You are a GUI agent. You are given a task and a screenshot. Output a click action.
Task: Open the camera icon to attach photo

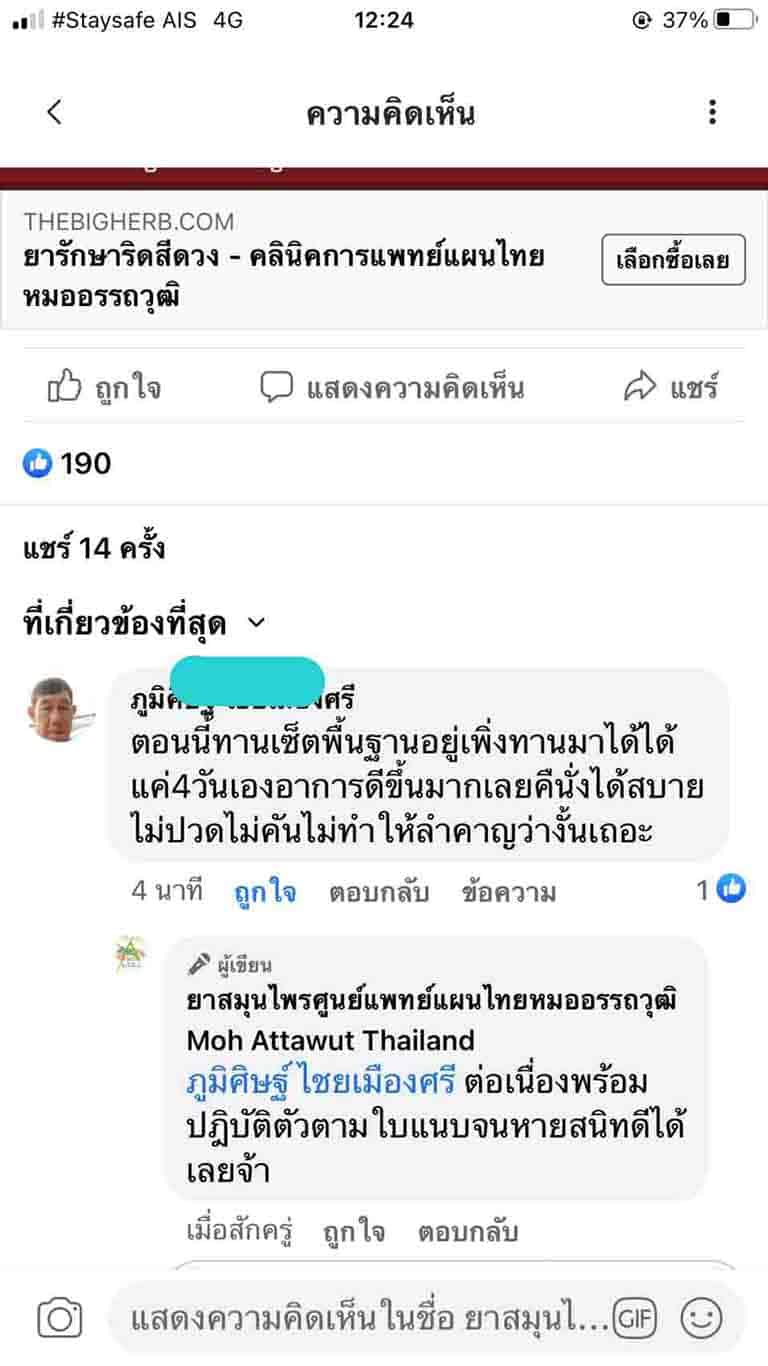(59, 1318)
